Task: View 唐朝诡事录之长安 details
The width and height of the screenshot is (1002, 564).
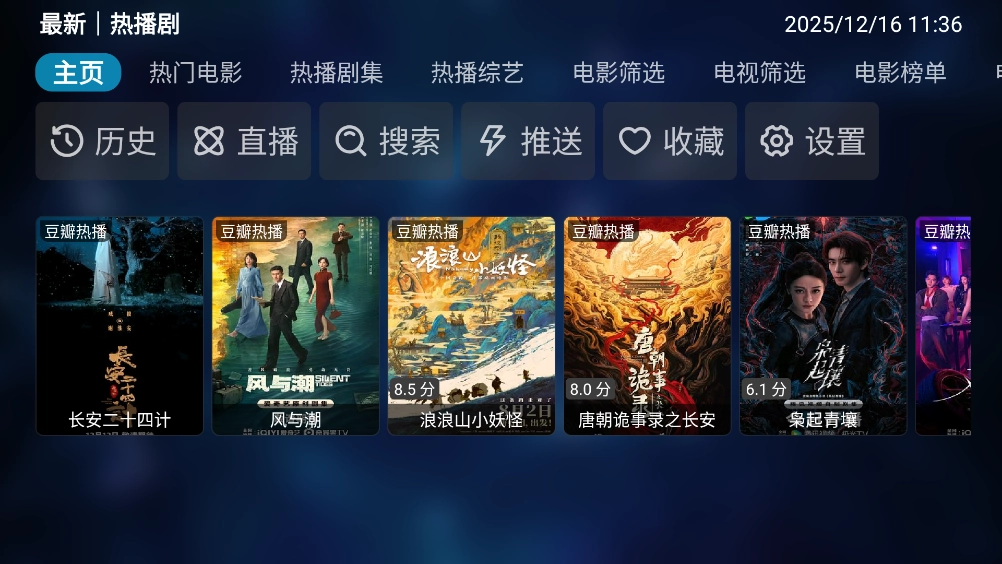Action: [648, 326]
